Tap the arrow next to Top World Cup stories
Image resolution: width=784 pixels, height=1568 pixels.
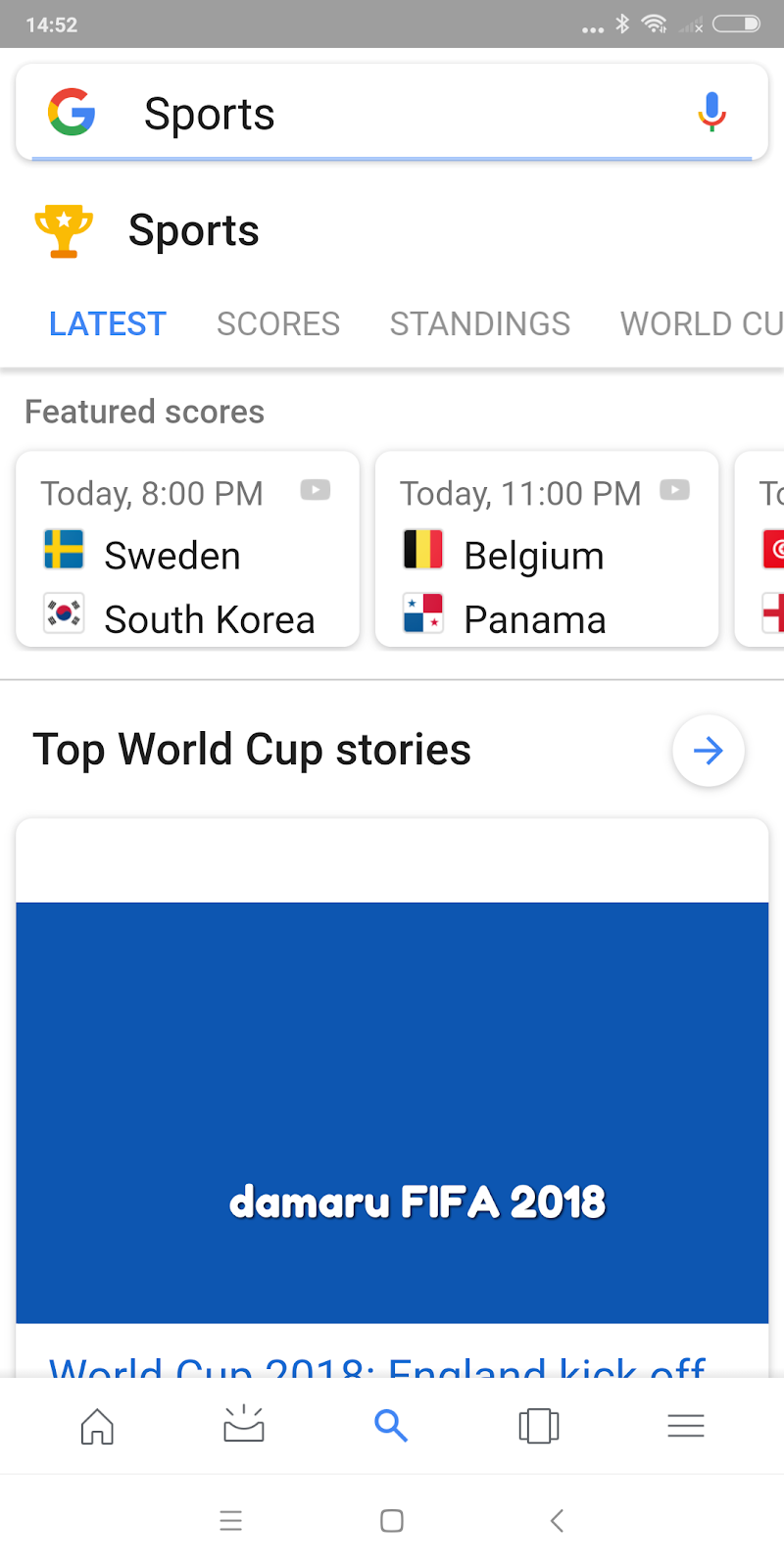click(x=709, y=751)
